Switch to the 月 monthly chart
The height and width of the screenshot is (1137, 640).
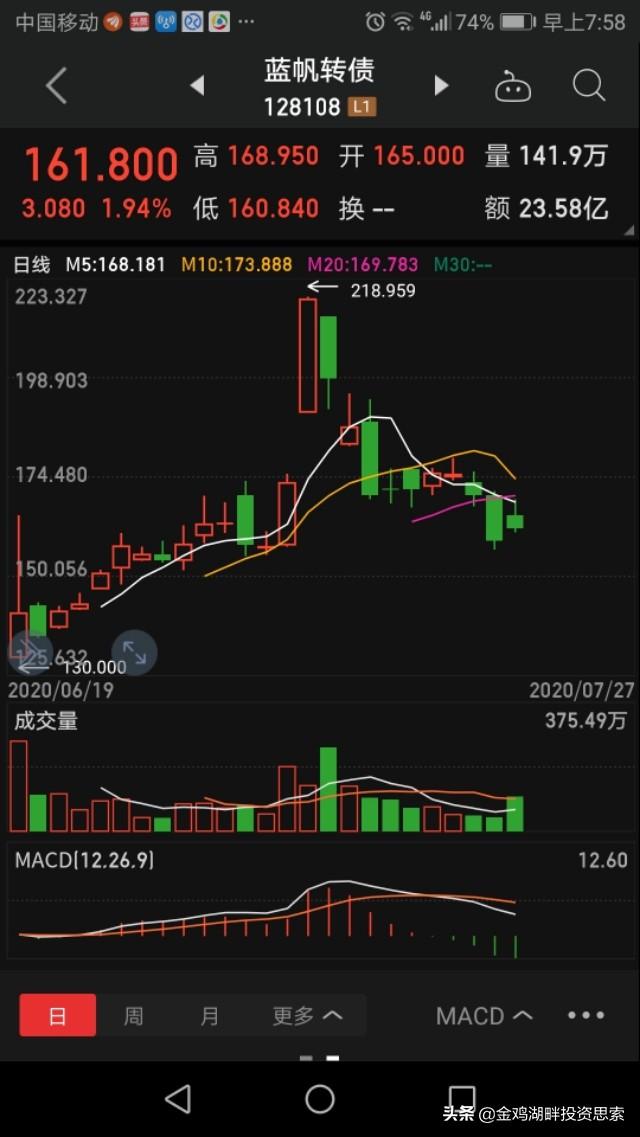(x=209, y=1015)
